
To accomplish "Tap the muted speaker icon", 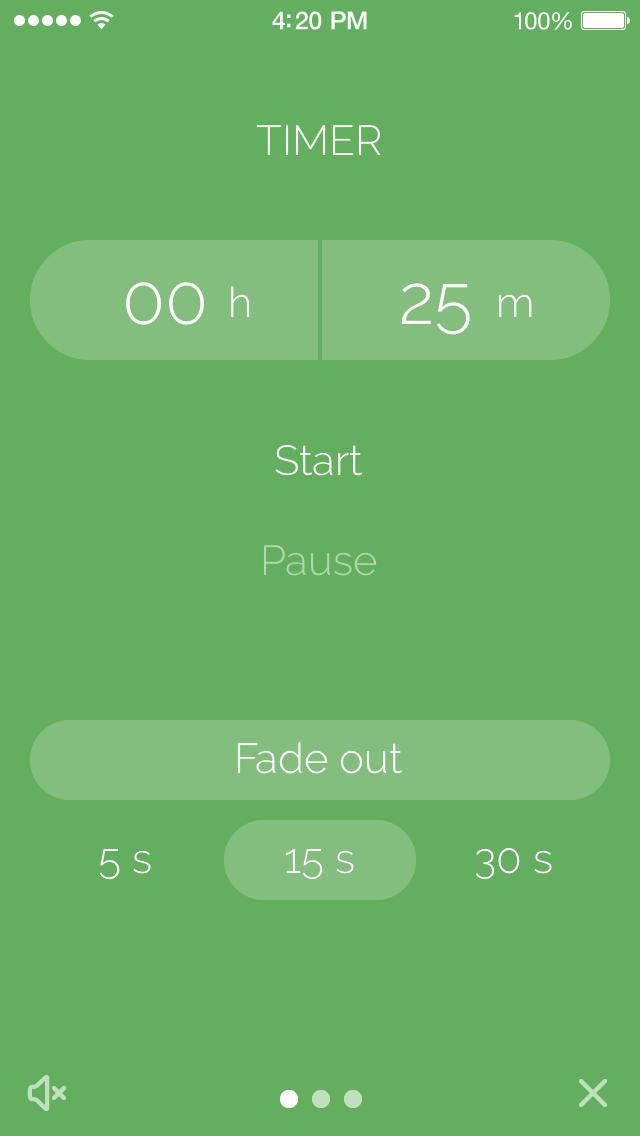I will click(x=46, y=1093).
